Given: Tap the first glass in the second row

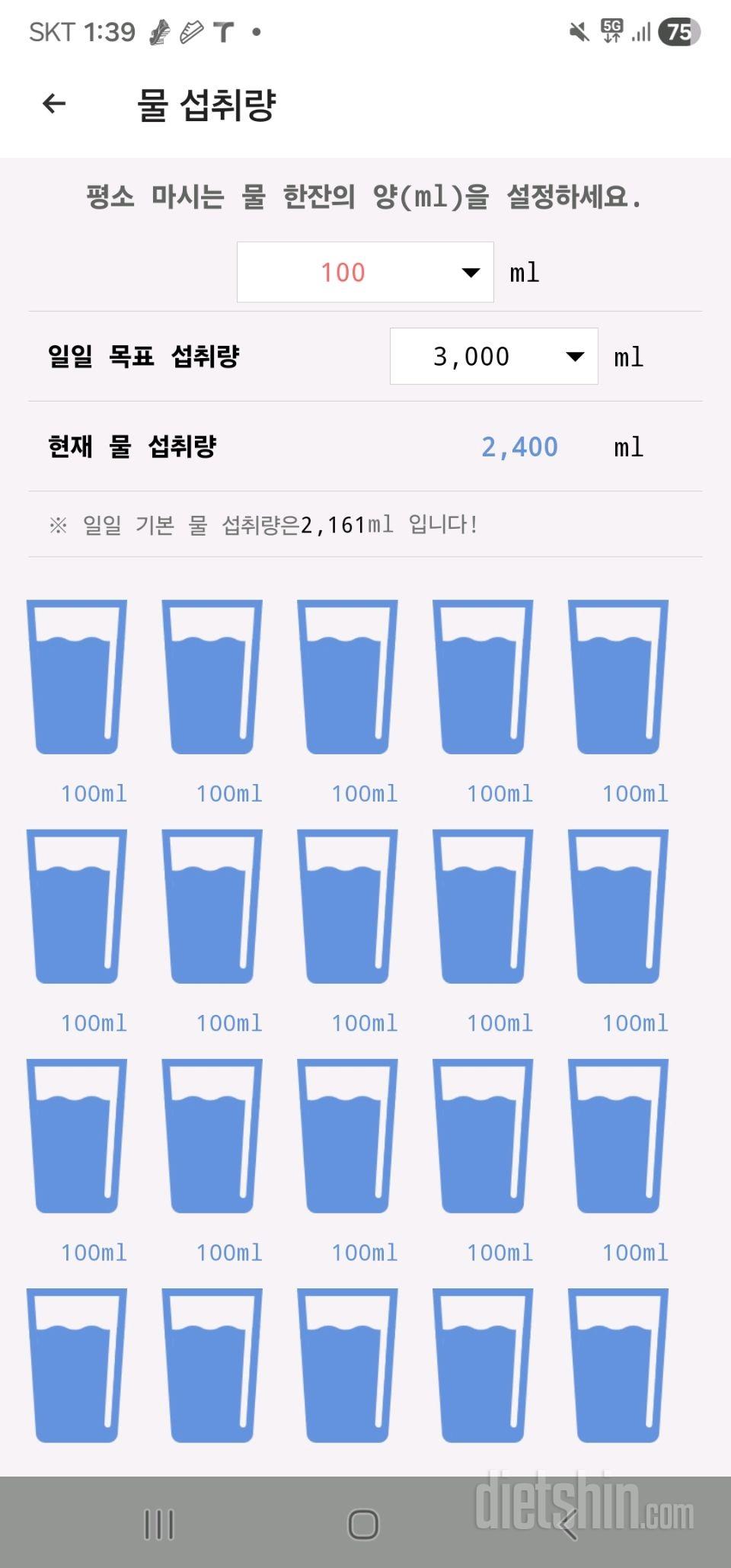Looking at the screenshot, I should coord(78,908).
